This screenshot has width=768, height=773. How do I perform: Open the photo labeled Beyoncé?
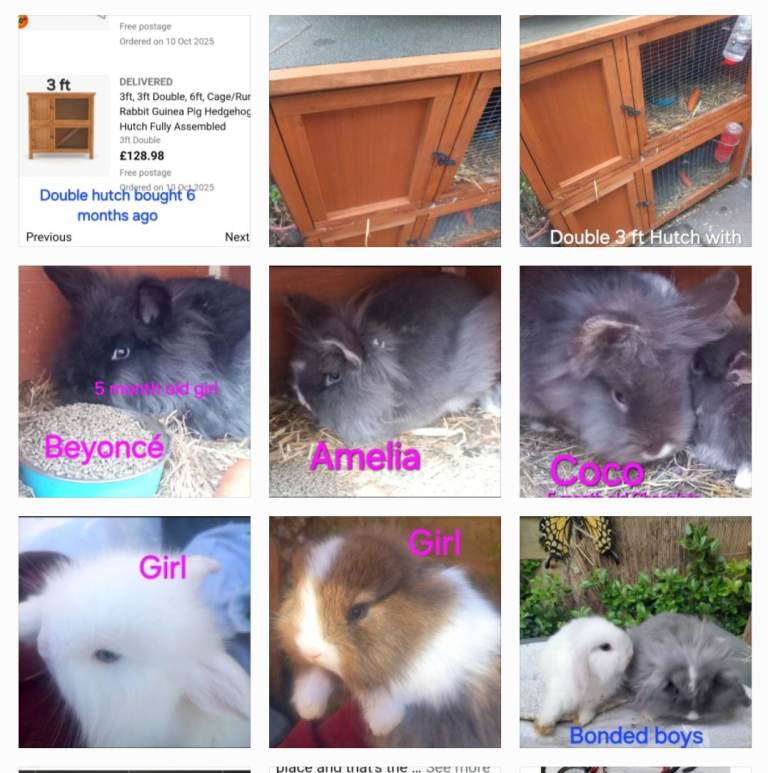click(134, 380)
